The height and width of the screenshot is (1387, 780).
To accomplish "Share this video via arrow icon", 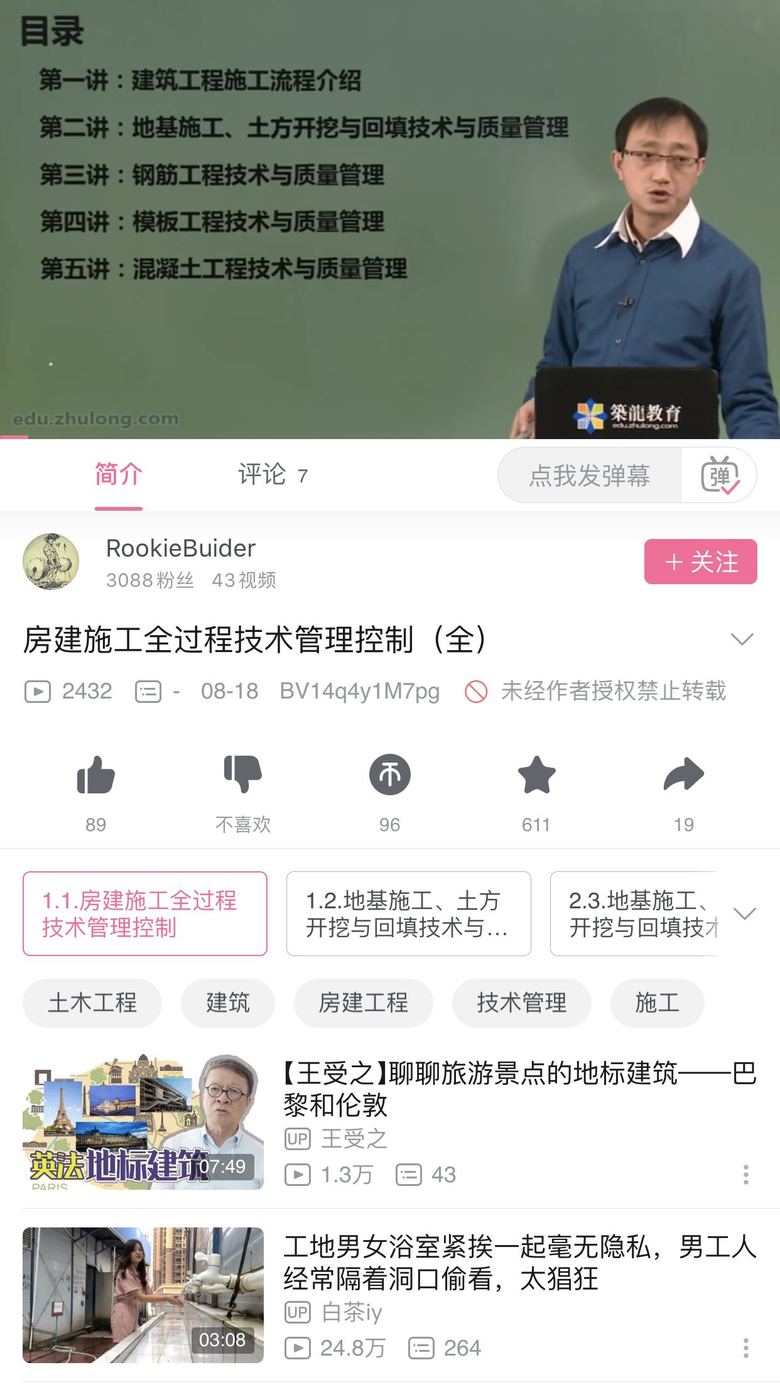I will [683, 776].
